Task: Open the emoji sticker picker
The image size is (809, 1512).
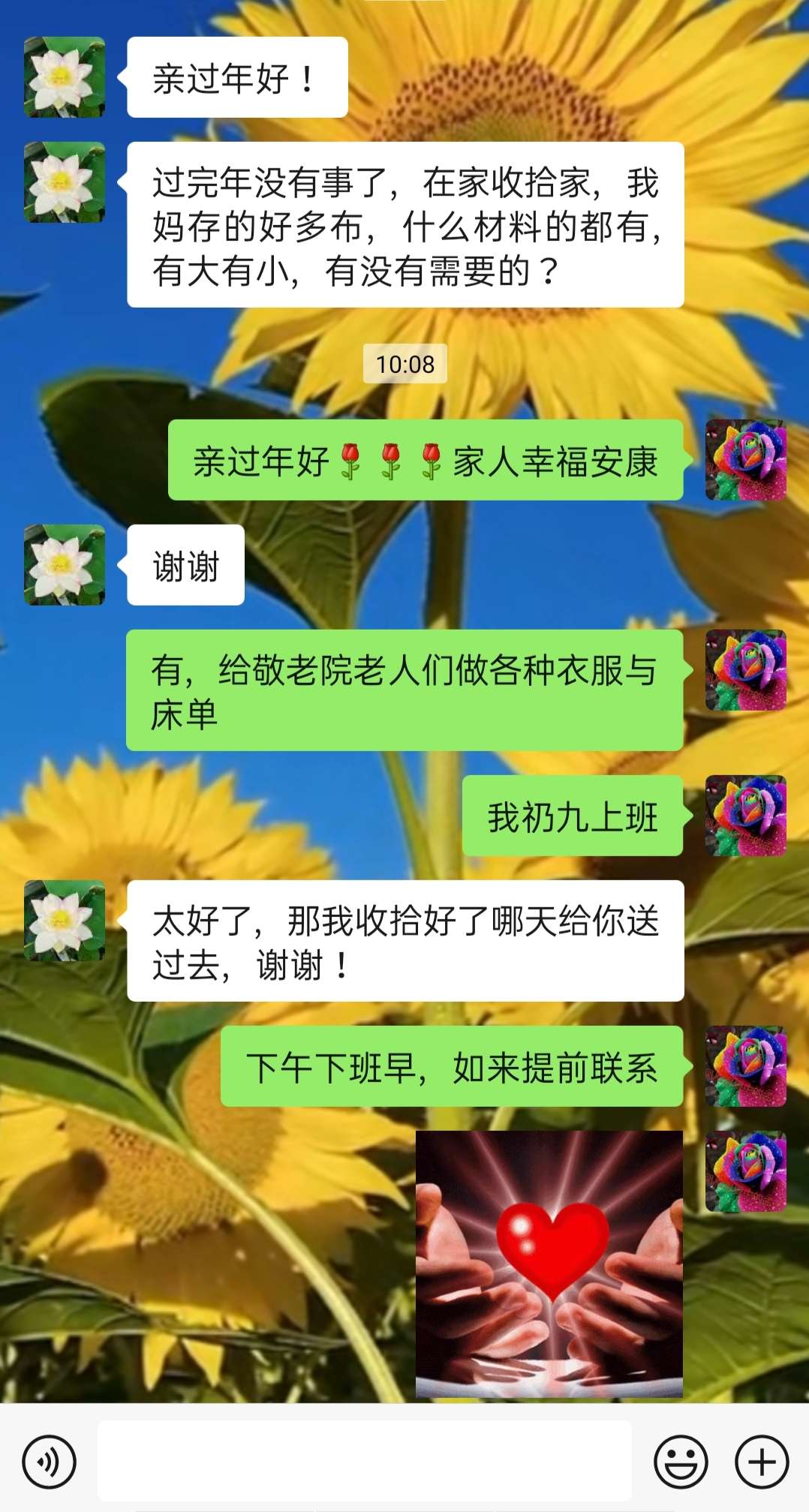Action: [x=681, y=1462]
